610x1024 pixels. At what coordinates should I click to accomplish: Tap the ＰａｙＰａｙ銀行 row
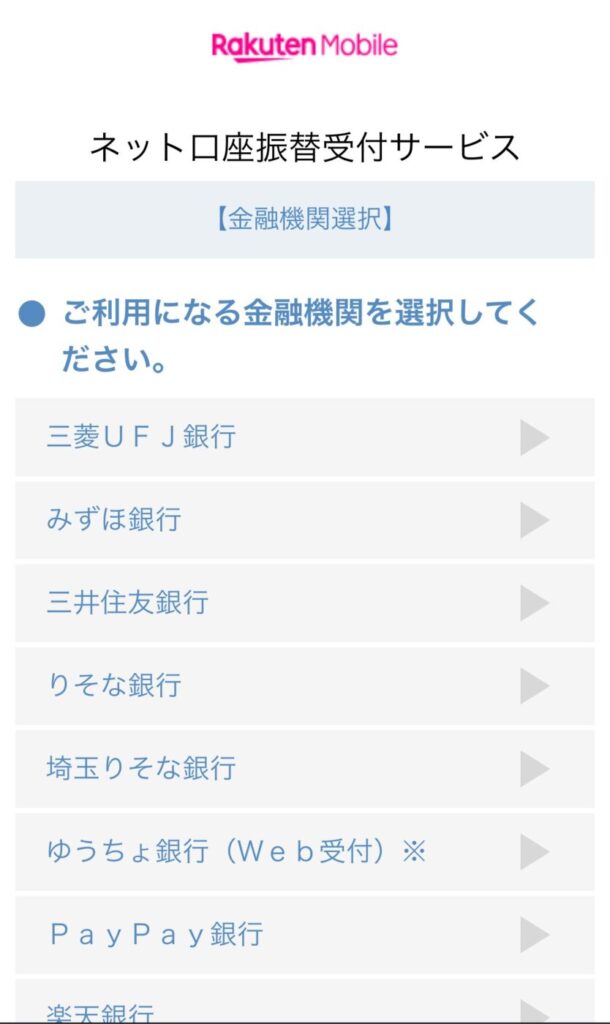pyautogui.click(x=304, y=935)
